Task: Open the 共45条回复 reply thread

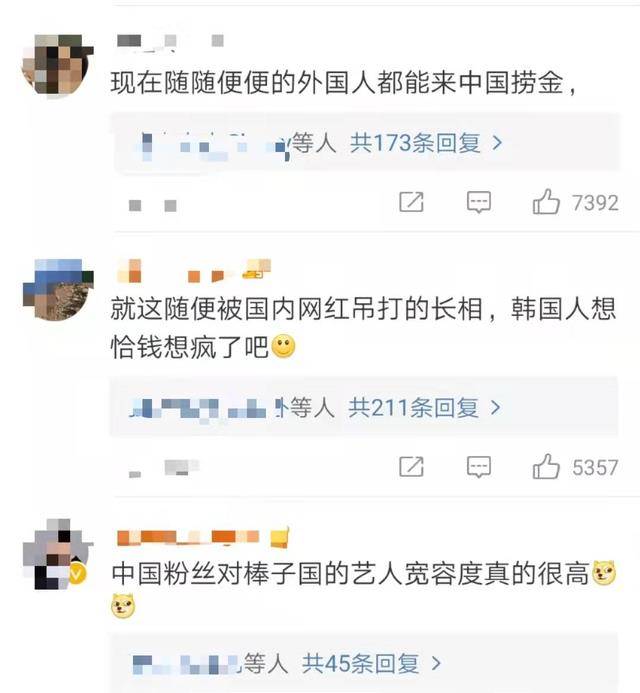Action: click(372, 663)
